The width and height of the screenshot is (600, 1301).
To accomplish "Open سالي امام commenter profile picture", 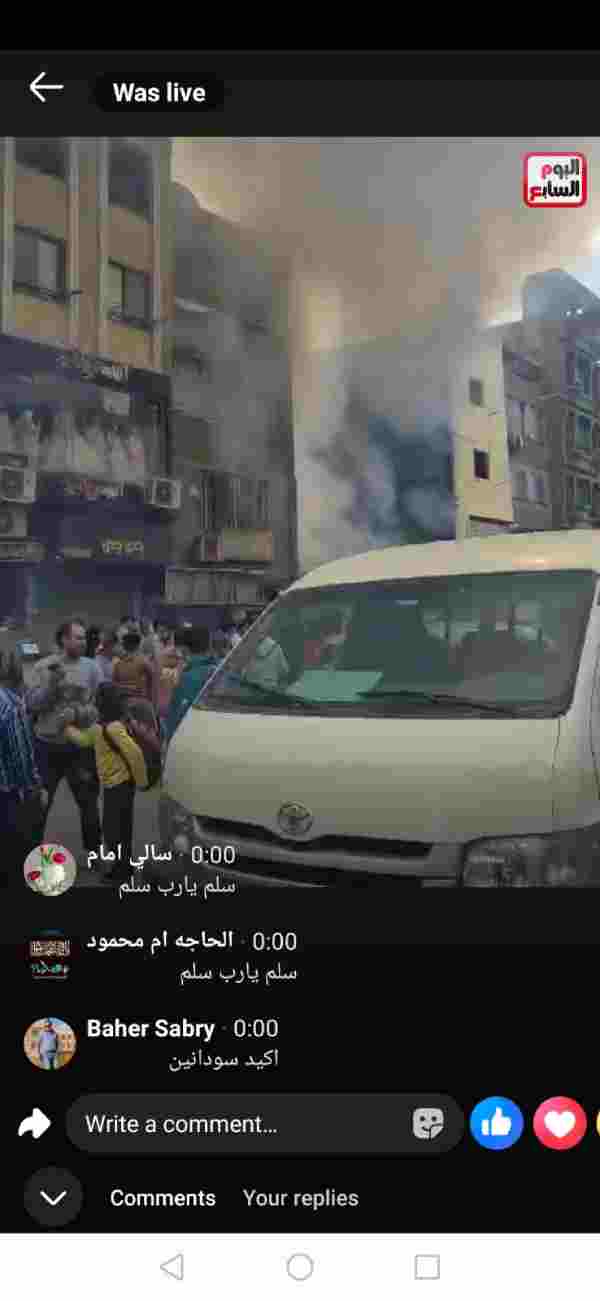I will tap(50, 868).
